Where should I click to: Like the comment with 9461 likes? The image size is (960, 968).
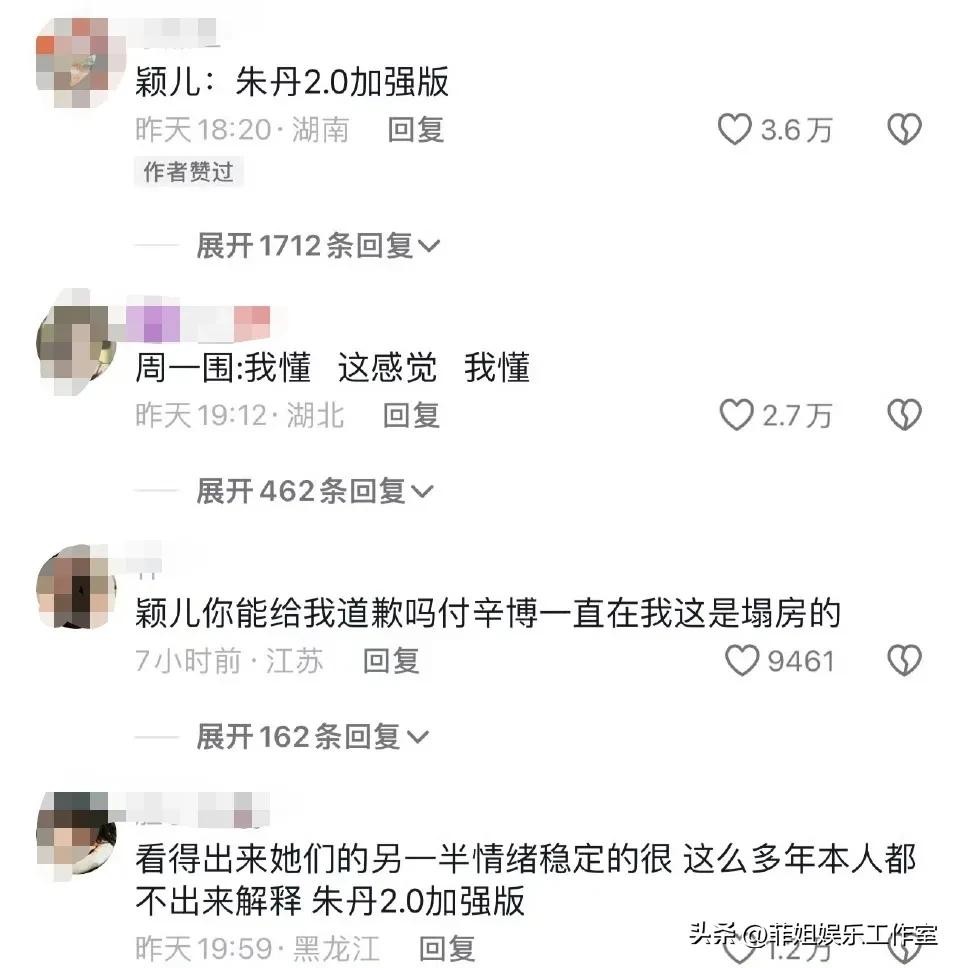[x=742, y=660]
